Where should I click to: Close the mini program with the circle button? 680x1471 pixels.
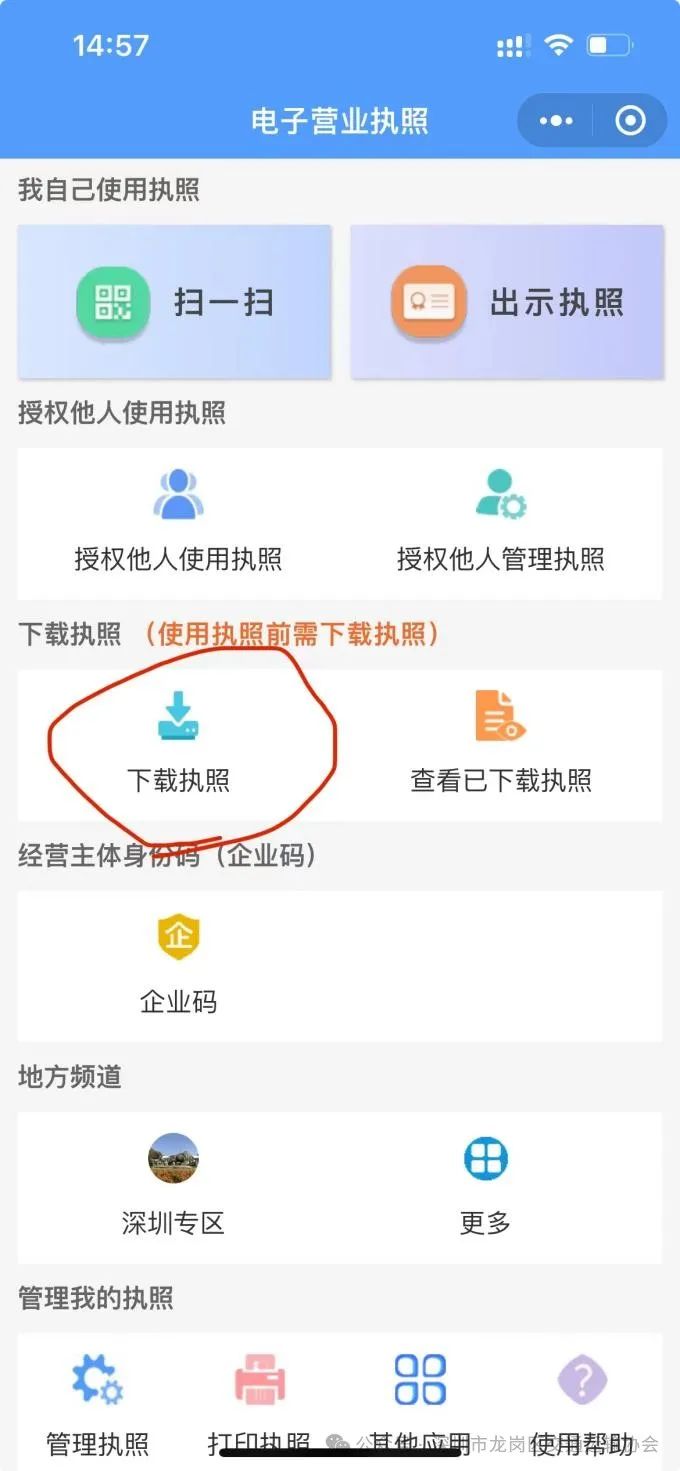[630, 121]
